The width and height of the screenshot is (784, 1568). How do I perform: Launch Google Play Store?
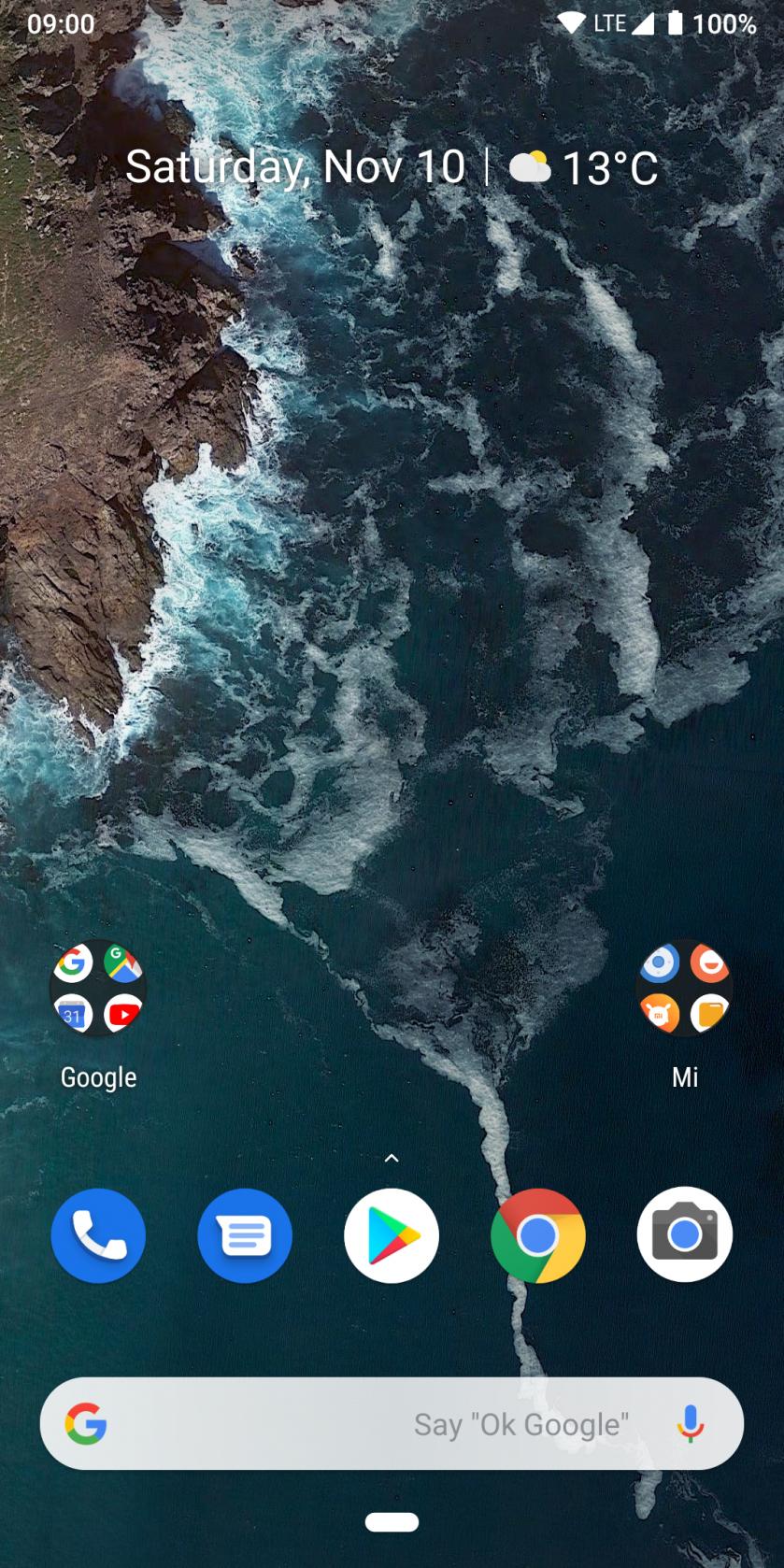(392, 1235)
